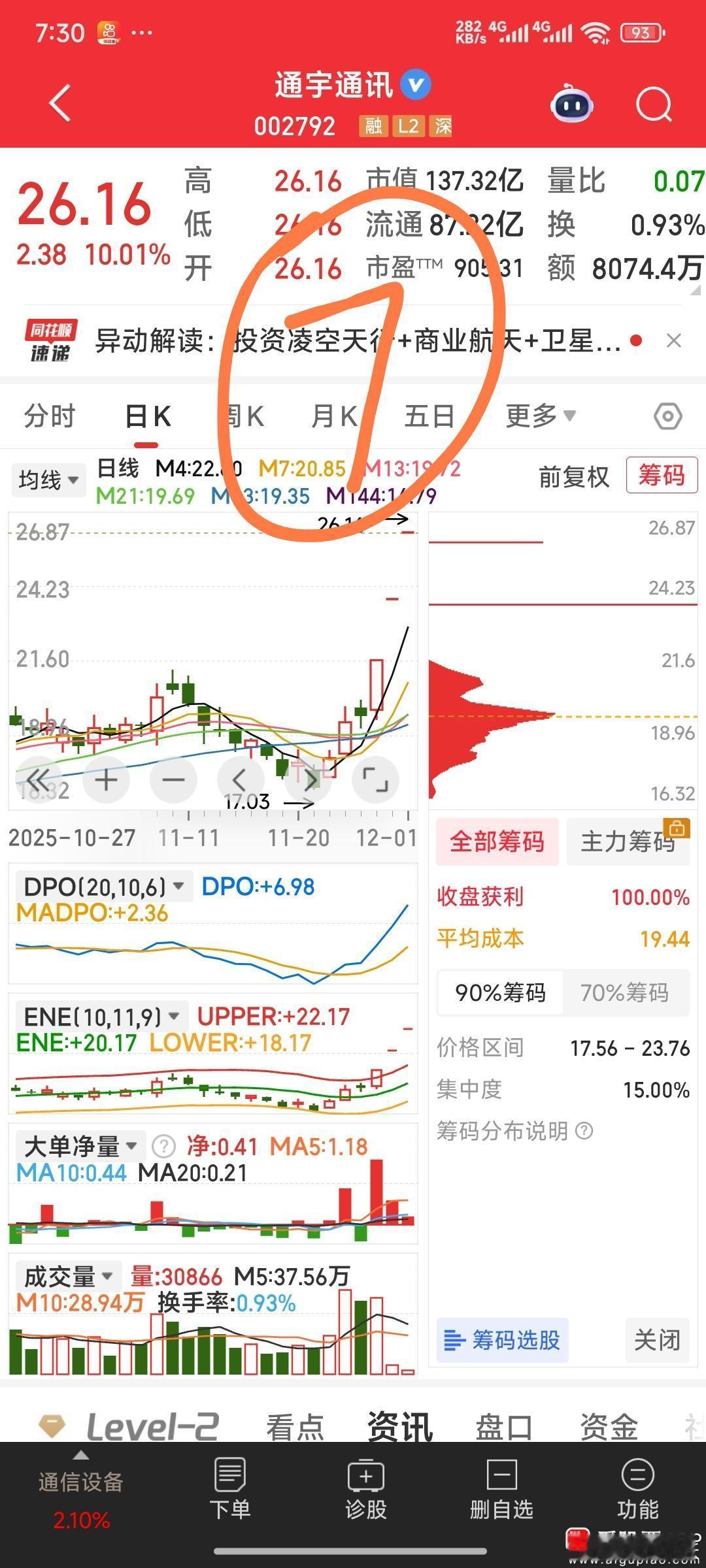Image resolution: width=706 pixels, height=1568 pixels.
Task: Close the chip panel with 关闭
Action: coord(657,1341)
